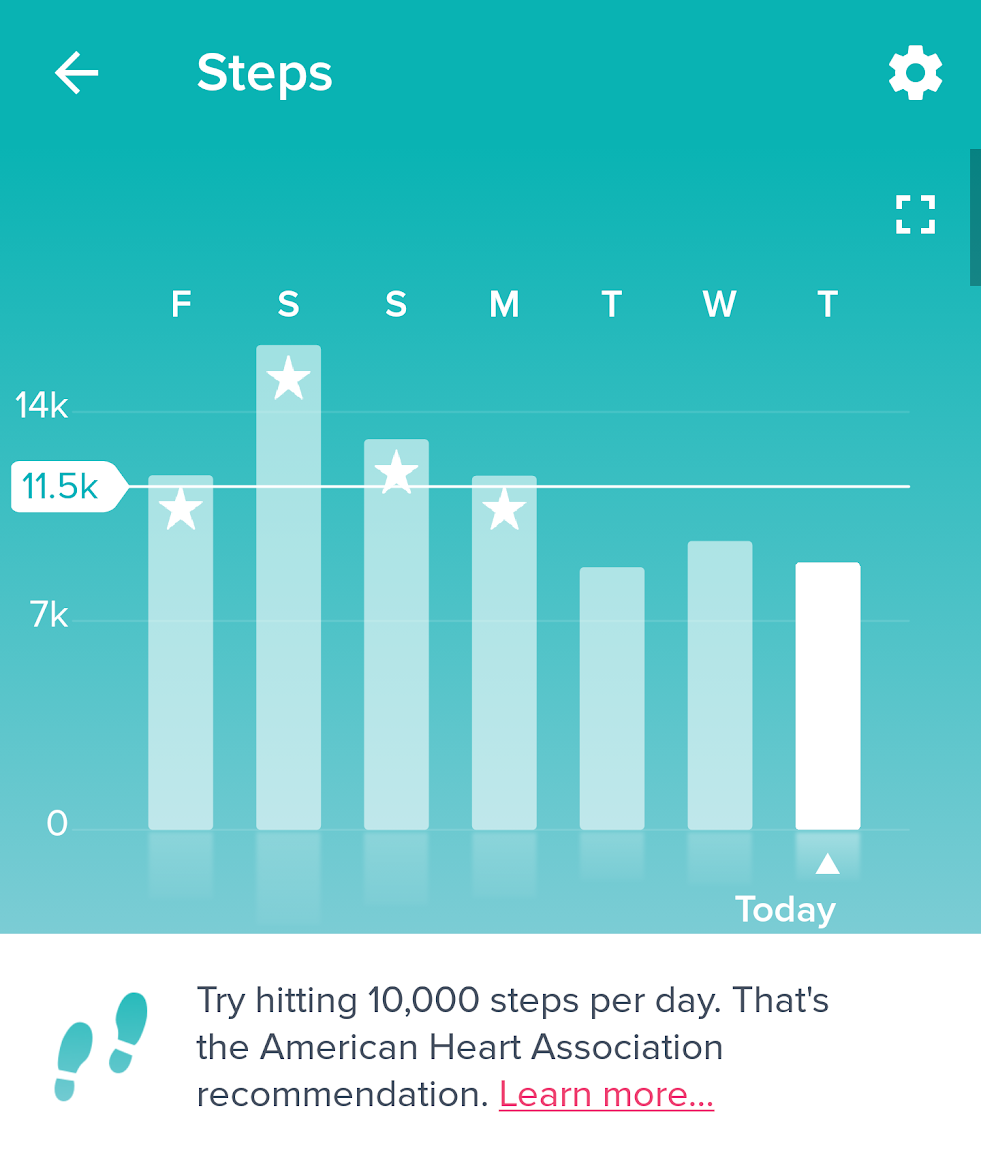Open the steps settings gear
The image size is (981, 1150).
tap(915, 74)
